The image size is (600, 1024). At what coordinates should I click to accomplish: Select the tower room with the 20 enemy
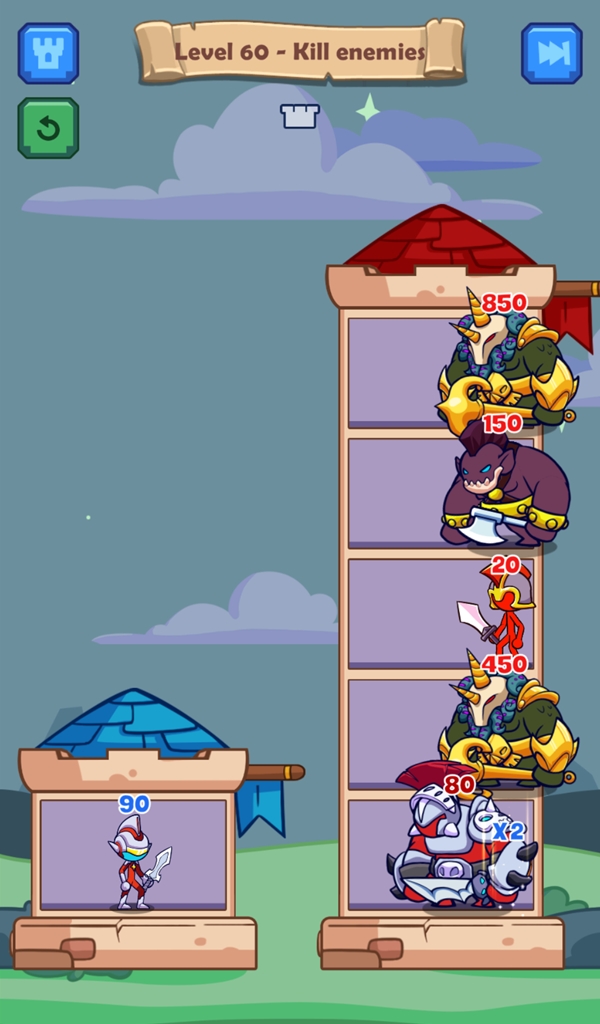point(440,613)
